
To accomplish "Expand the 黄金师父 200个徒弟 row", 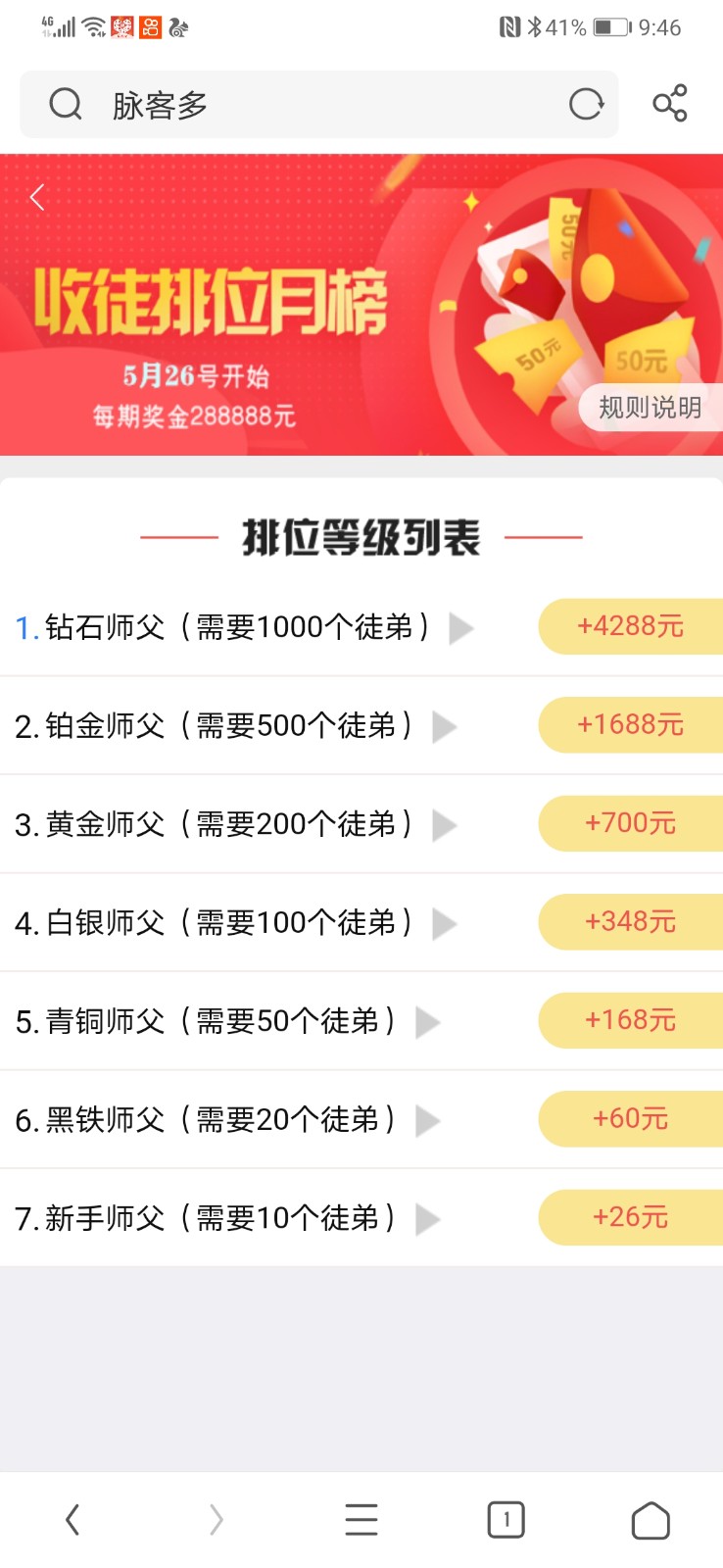I will point(444,825).
